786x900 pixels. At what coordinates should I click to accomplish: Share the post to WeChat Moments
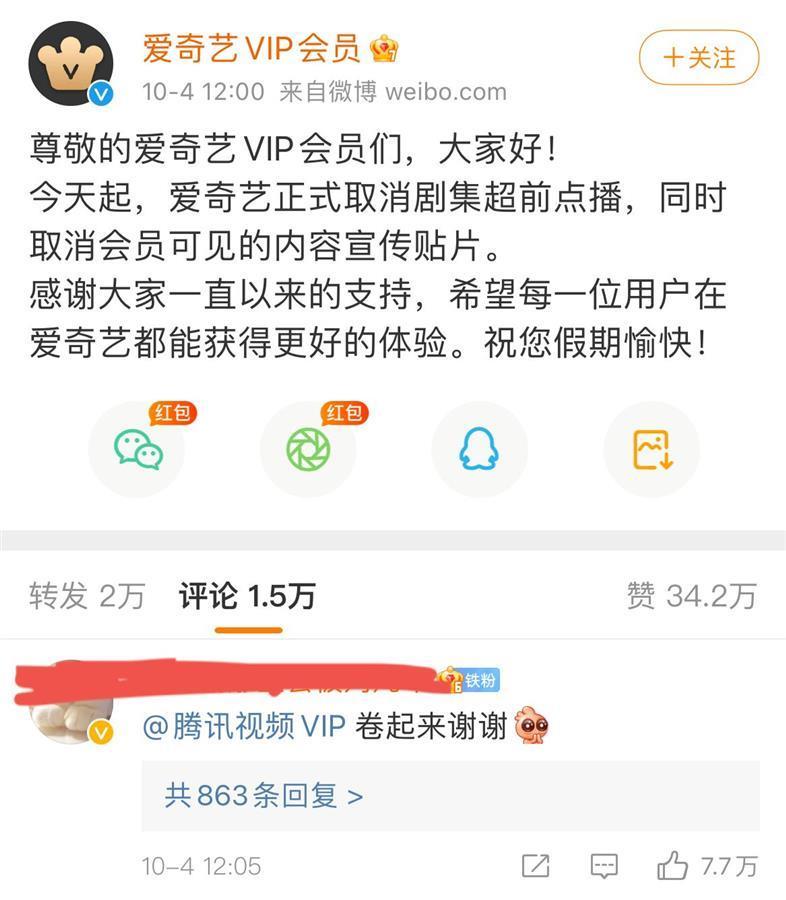(x=308, y=449)
